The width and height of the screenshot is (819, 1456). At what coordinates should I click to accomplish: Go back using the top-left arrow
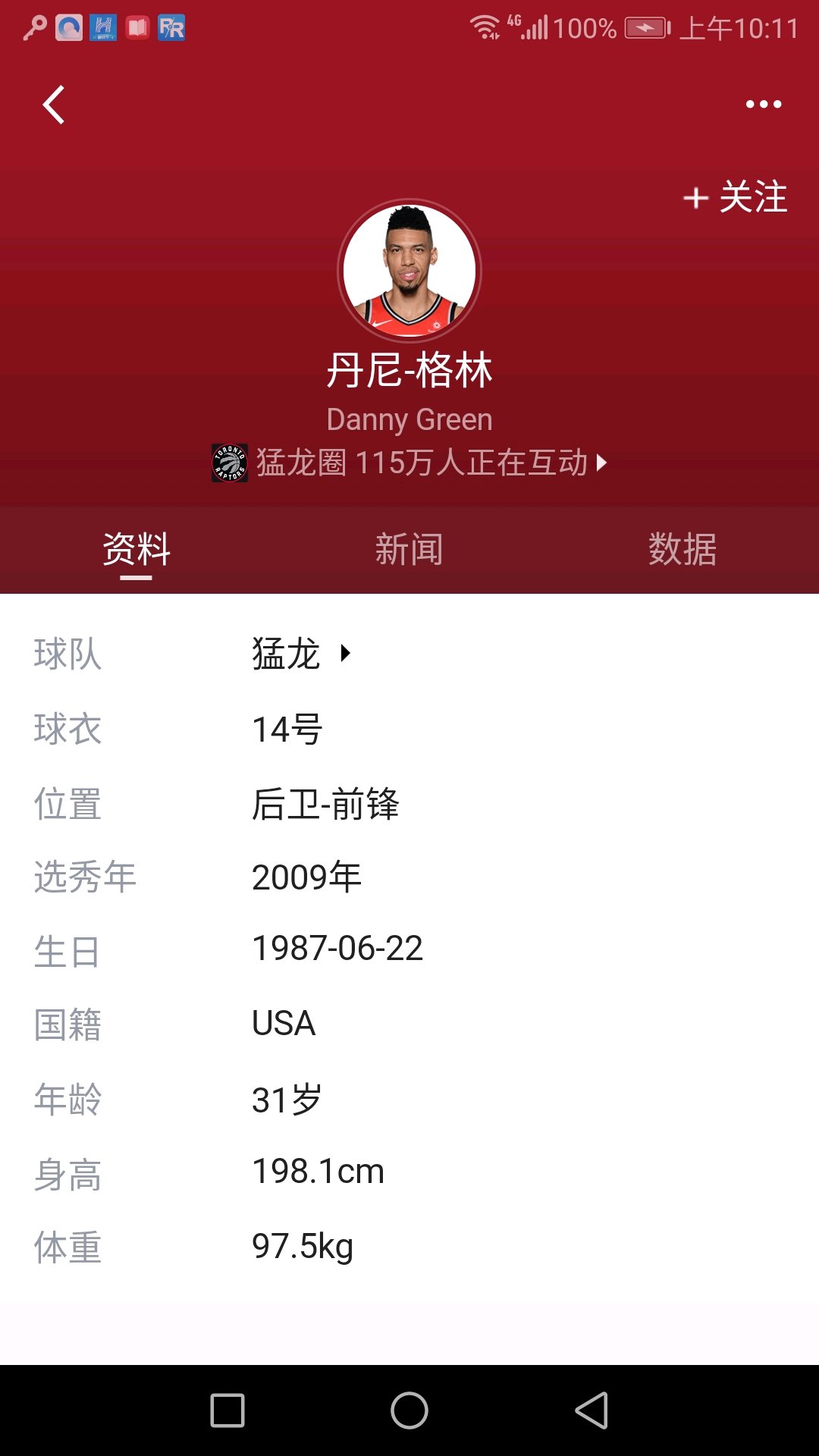point(53,105)
